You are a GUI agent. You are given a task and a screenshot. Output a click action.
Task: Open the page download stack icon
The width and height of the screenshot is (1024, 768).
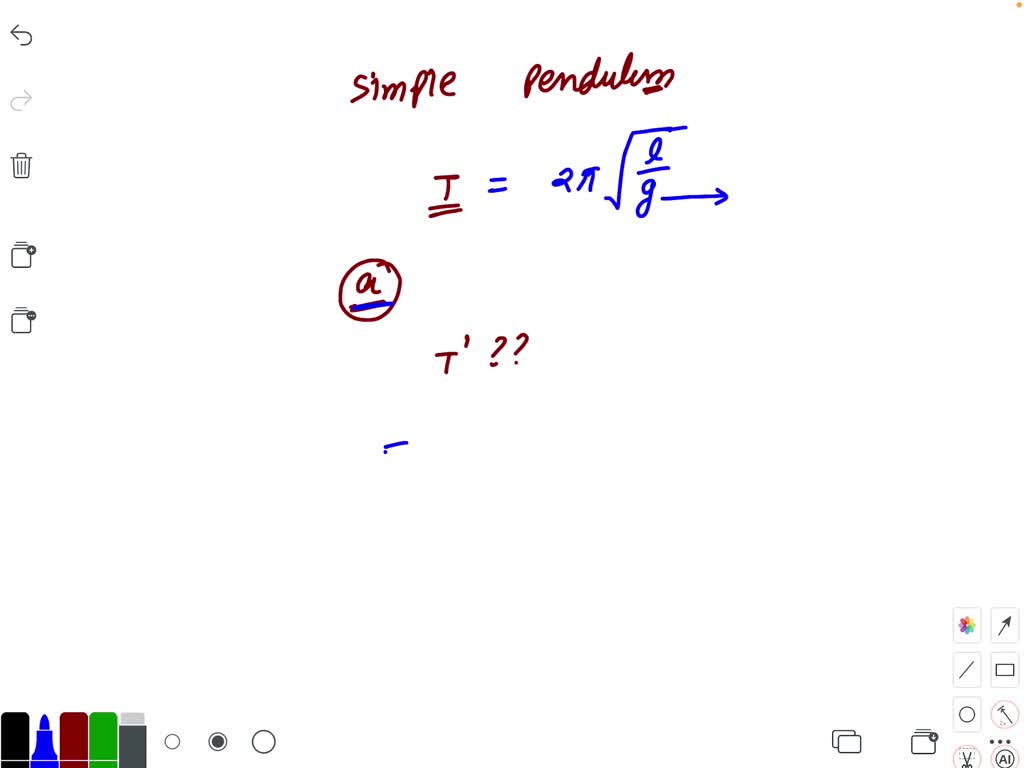pos(924,742)
